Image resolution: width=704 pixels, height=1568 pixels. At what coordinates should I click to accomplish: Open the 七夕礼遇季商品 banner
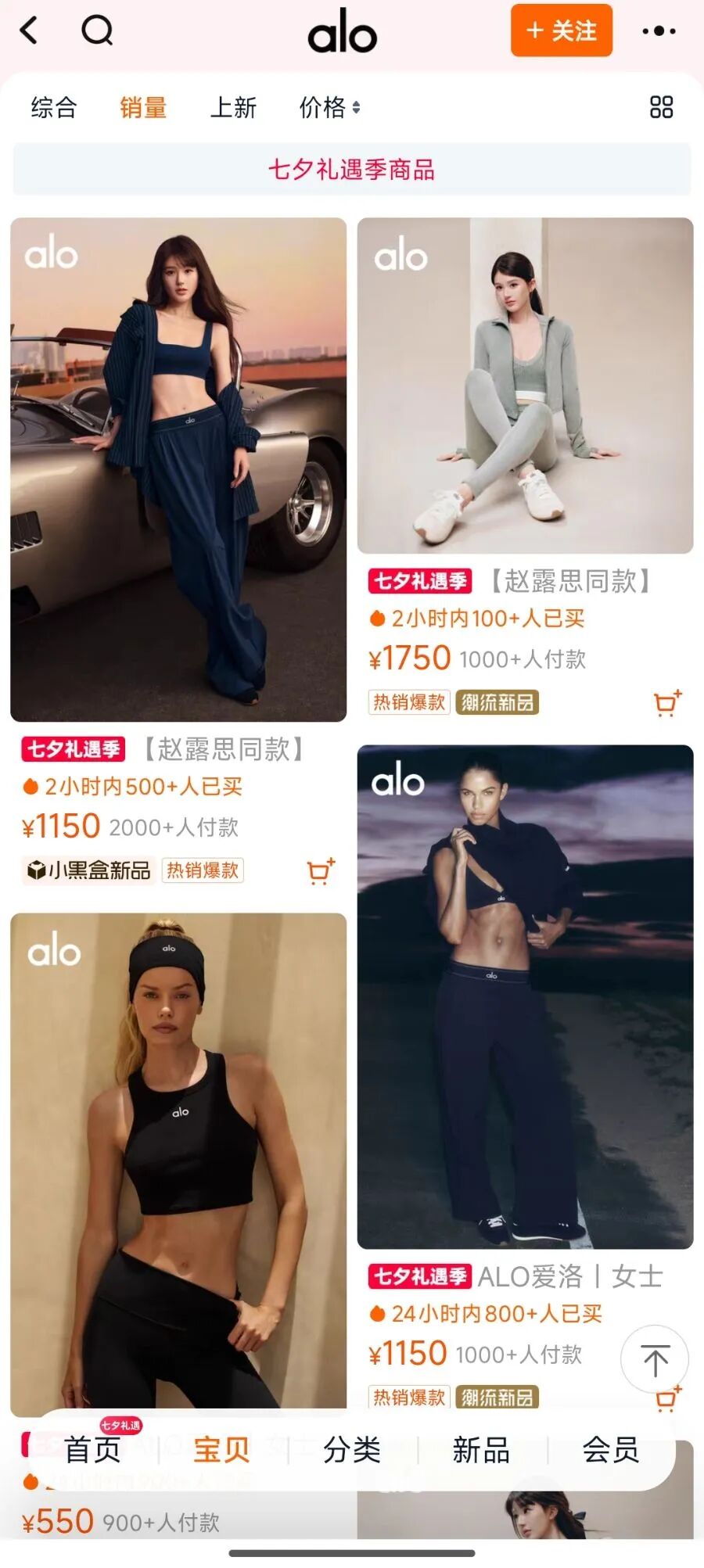(352, 169)
